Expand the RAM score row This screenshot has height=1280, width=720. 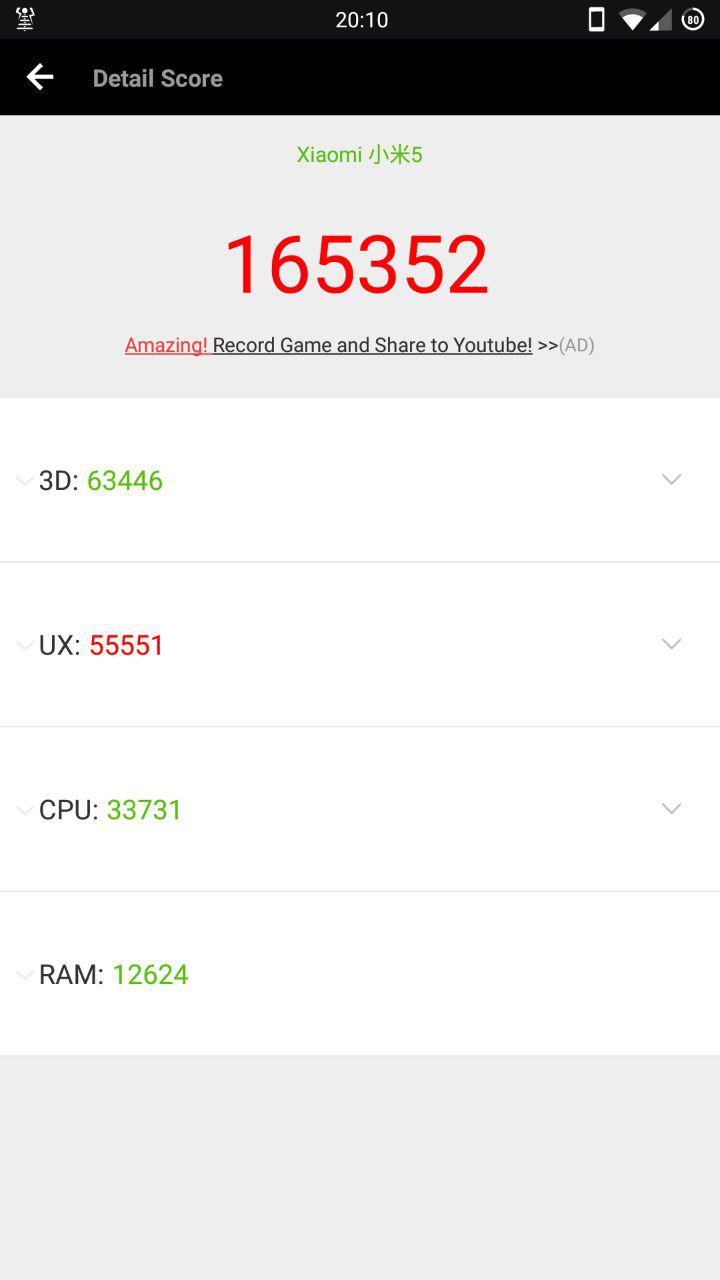113,974
